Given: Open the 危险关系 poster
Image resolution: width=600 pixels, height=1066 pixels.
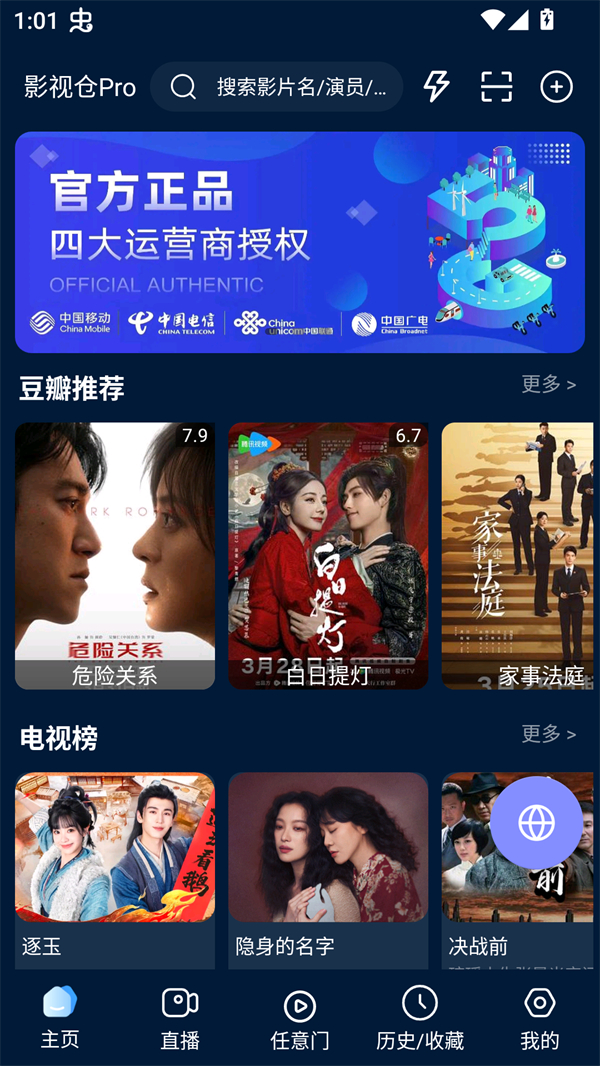Looking at the screenshot, I should 115,555.
